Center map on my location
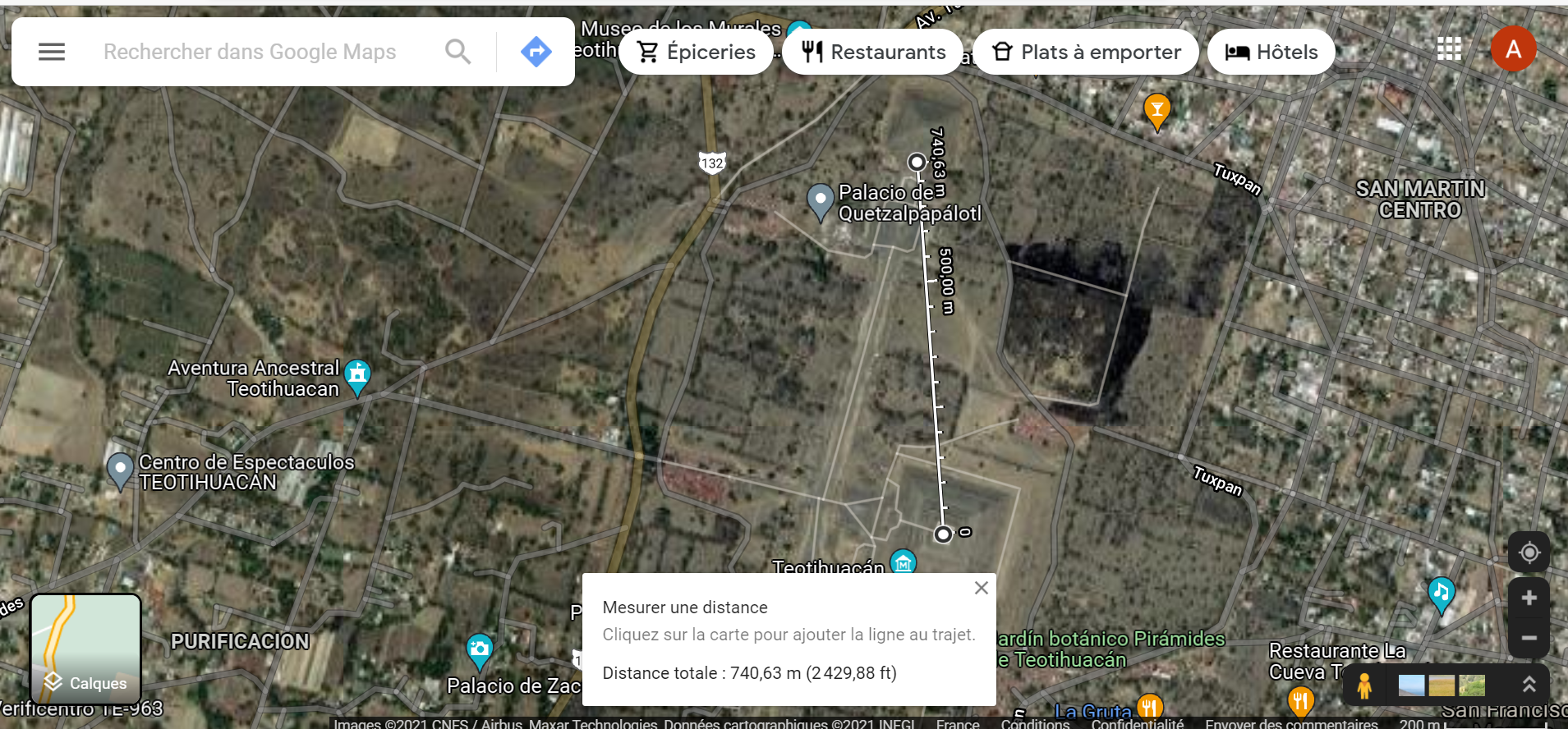Screen dimensions: 1568x729 pos(1529,552)
